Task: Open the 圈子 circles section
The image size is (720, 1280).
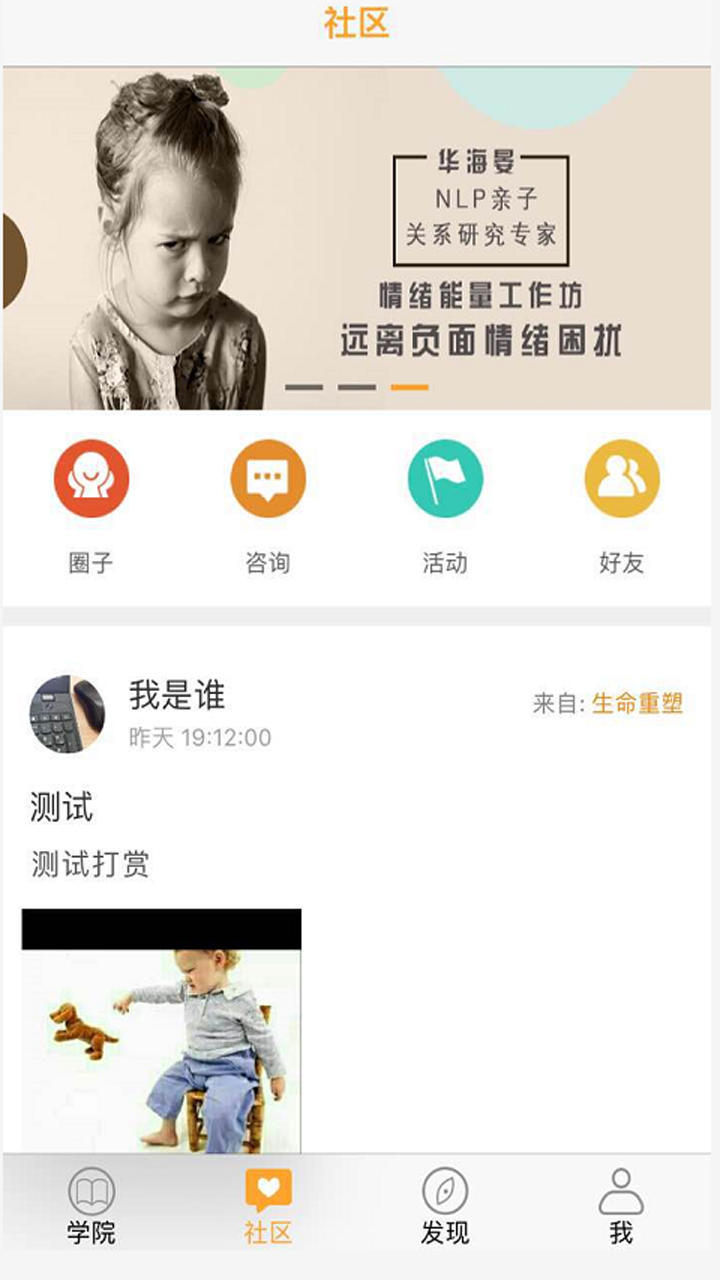Action: (91, 507)
